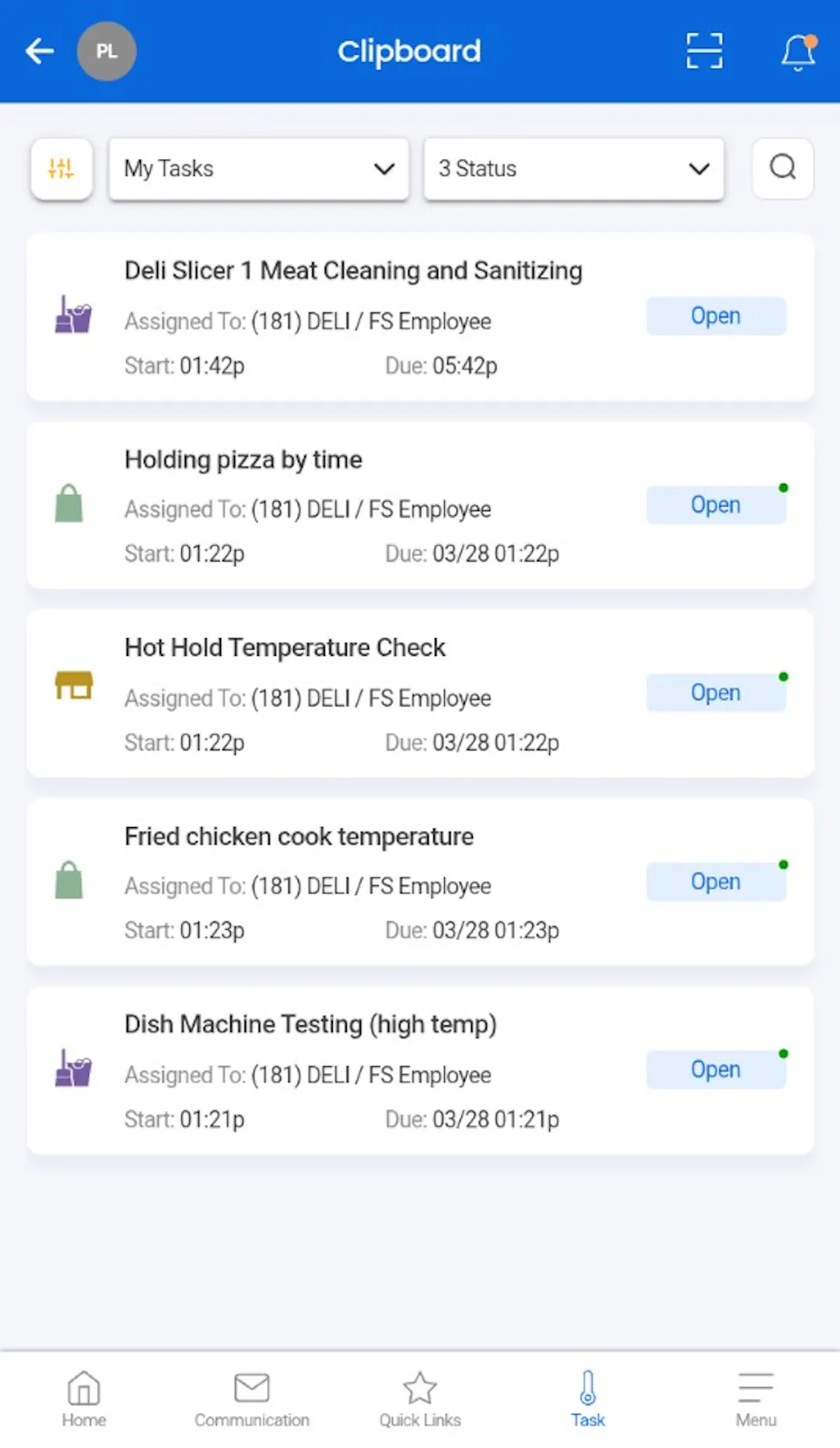Viewport: 840px width, 1448px height.
Task: Open the PL profile avatar
Action: [x=107, y=51]
